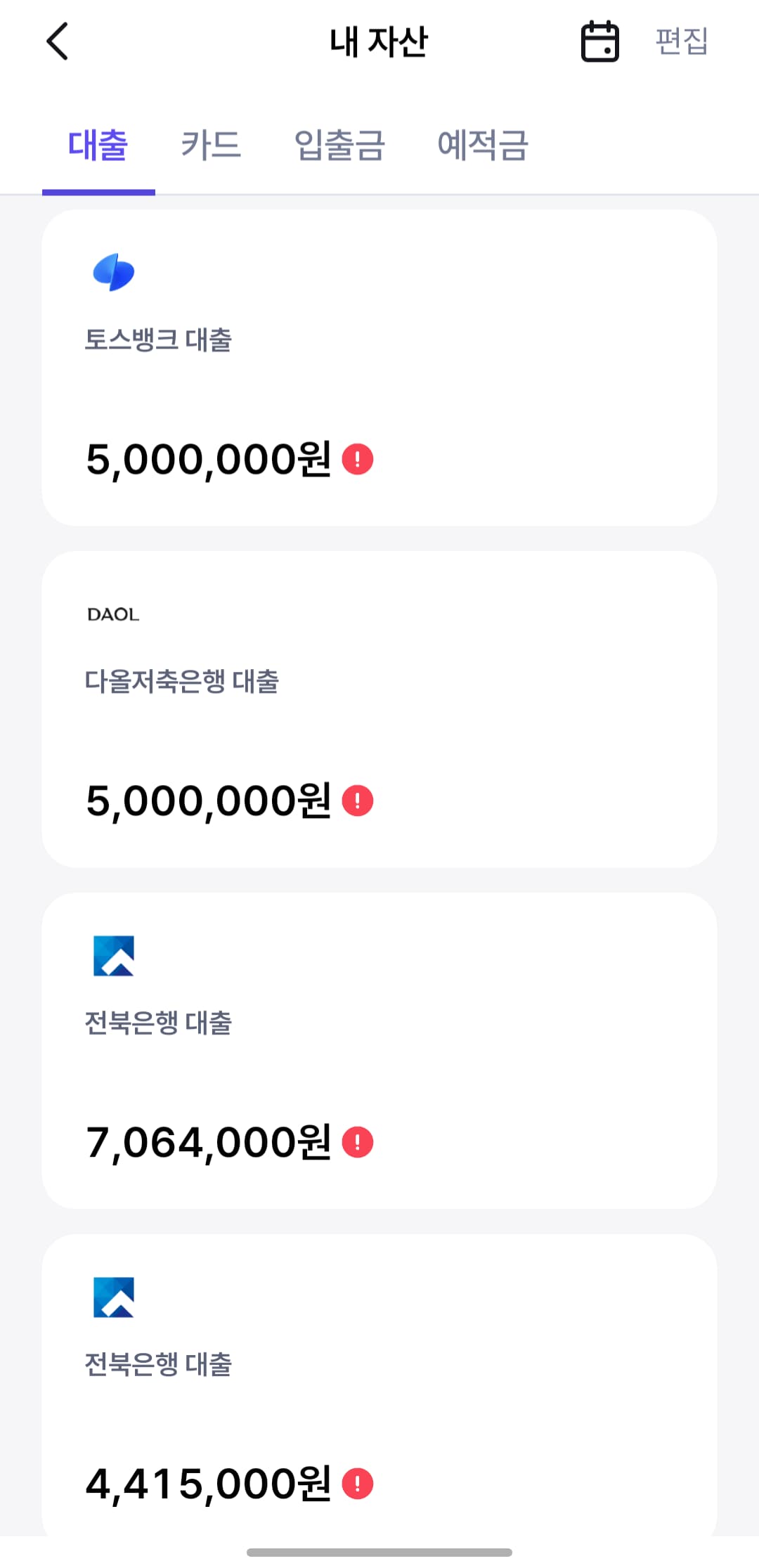Open the 예적금 tab
The width and height of the screenshot is (759, 1568).
tap(483, 144)
